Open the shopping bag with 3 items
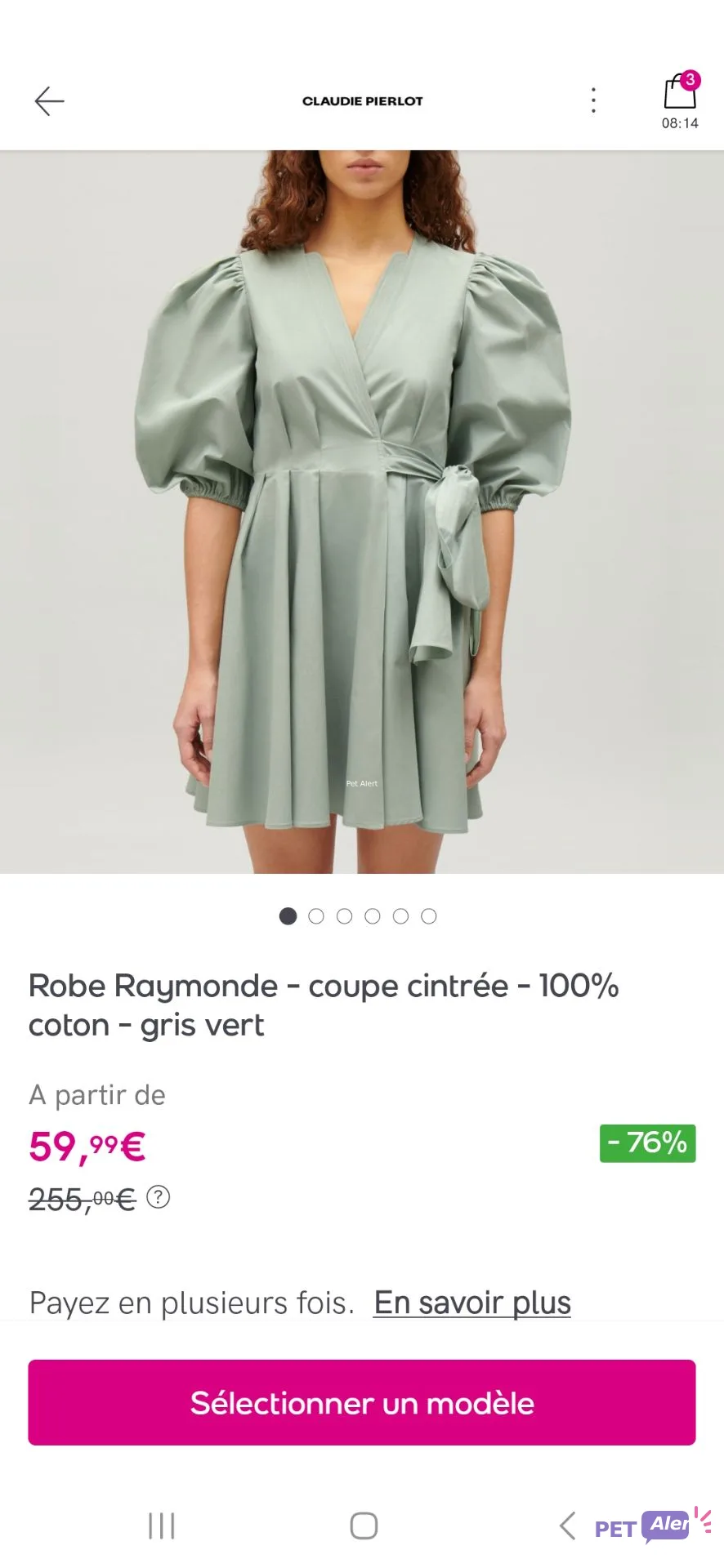This screenshot has height=1568, width=724. point(680,92)
